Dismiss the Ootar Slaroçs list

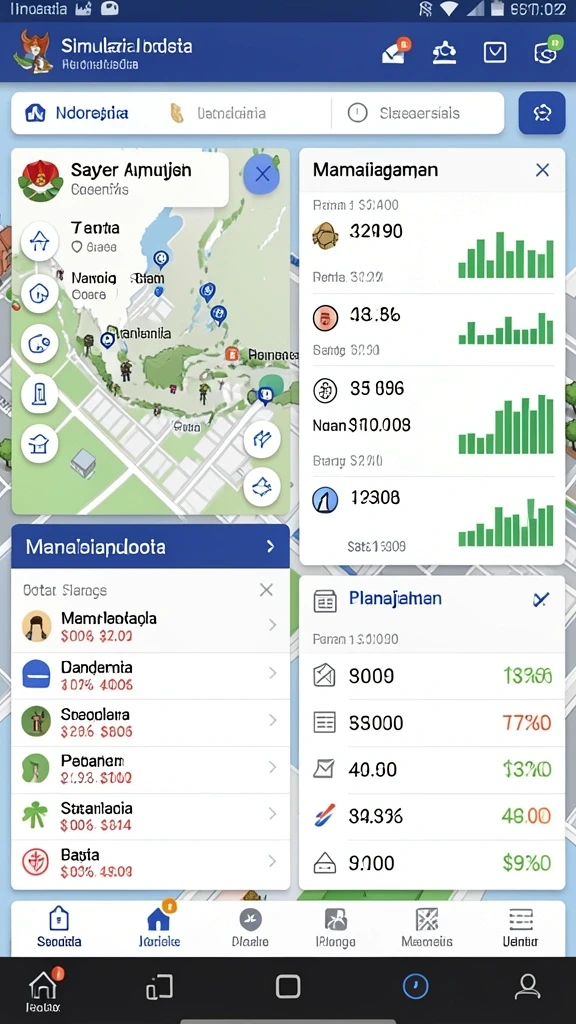[266, 590]
